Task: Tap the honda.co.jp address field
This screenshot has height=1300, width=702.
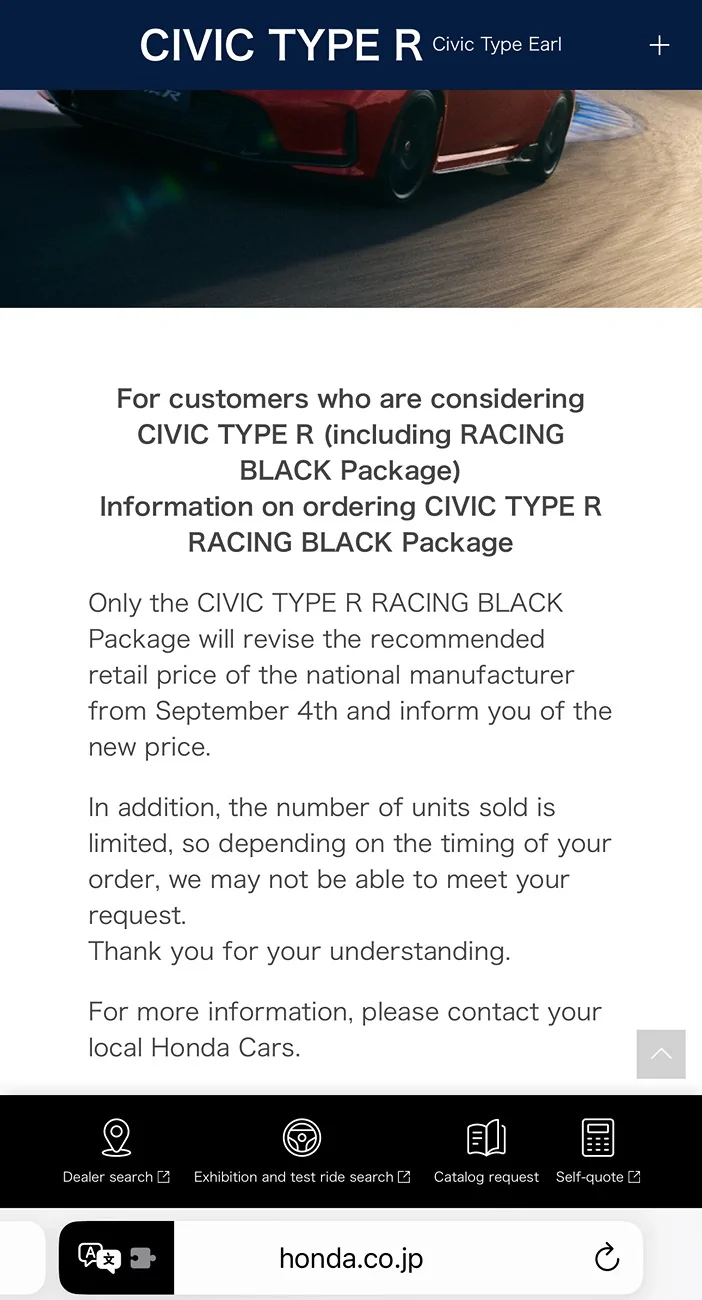Action: coord(351,1258)
